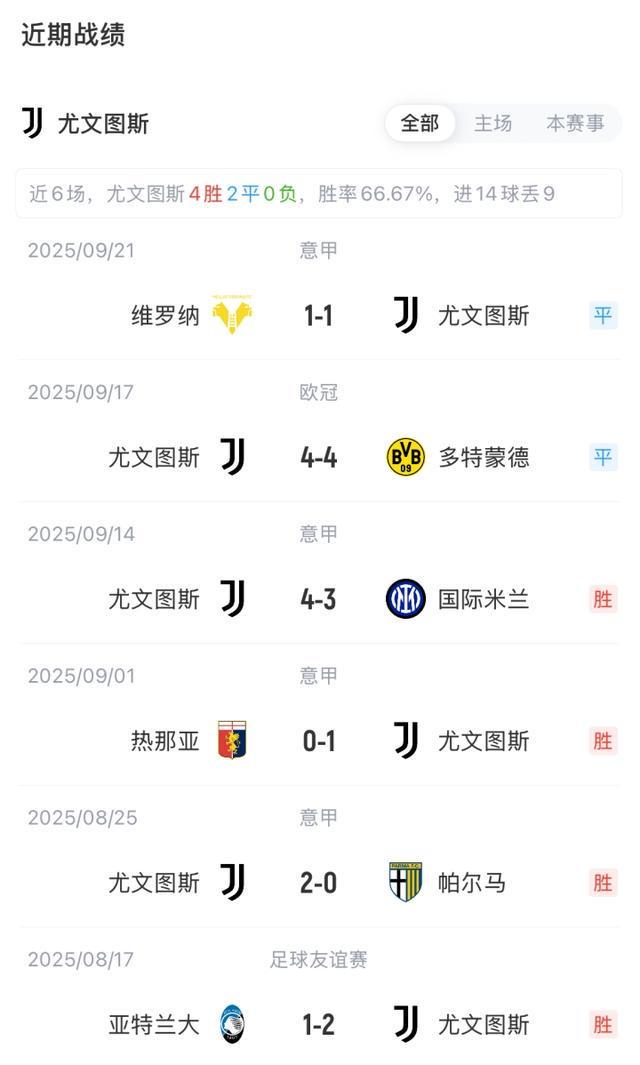Switch to the 主场 tab
This screenshot has width=640, height=1065.
pyautogui.click(x=492, y=123)
